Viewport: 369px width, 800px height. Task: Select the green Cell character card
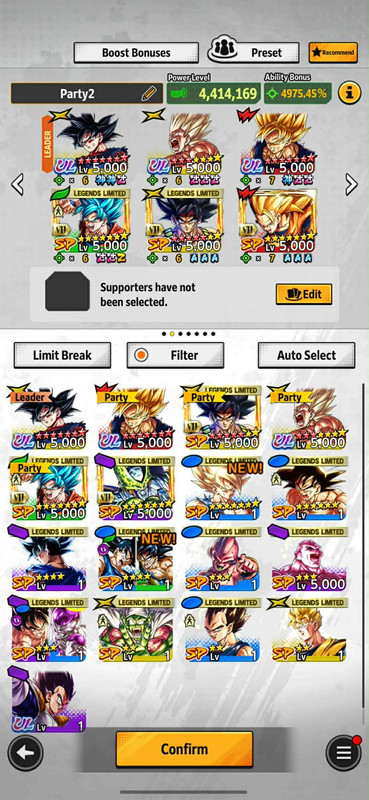(136, 488)
